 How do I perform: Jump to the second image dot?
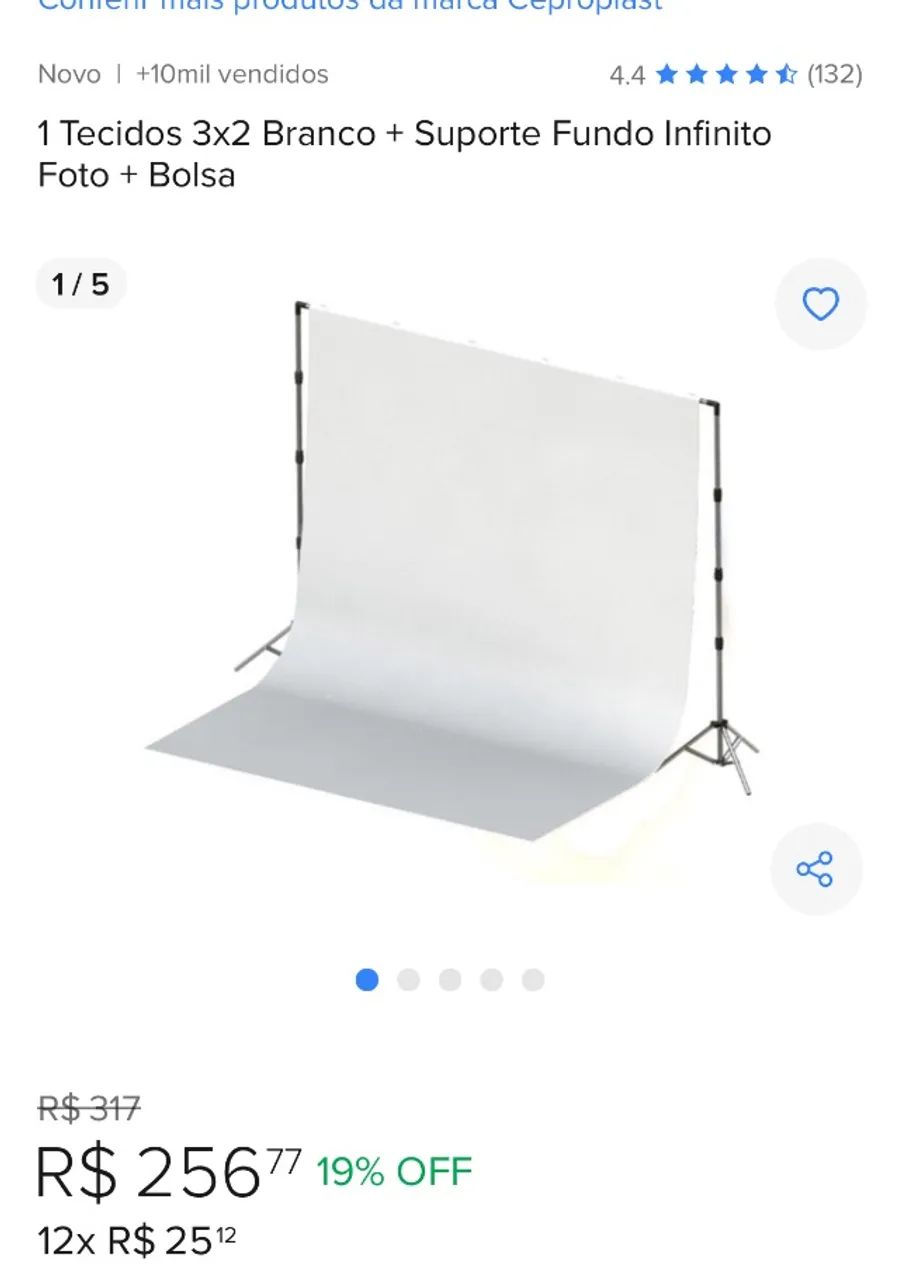408,980
